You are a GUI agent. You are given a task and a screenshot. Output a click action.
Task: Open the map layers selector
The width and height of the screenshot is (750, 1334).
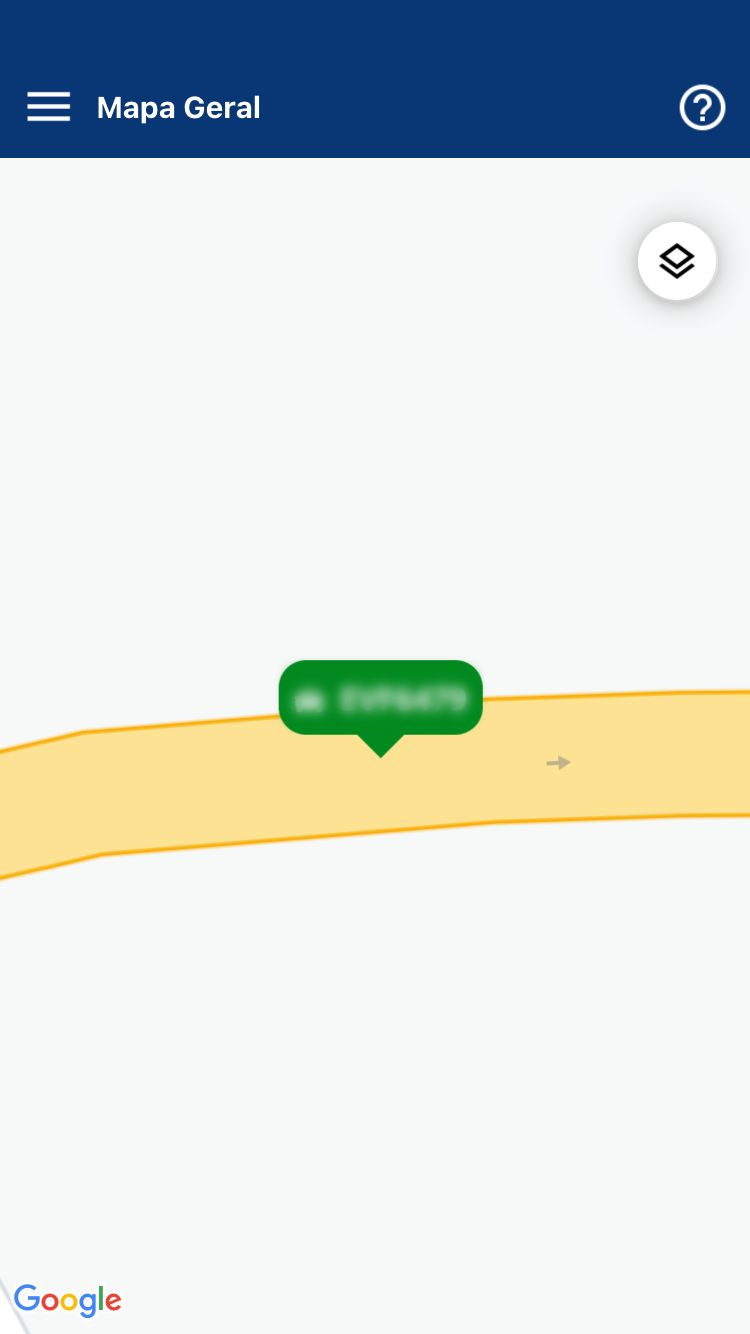coord(677,261)
